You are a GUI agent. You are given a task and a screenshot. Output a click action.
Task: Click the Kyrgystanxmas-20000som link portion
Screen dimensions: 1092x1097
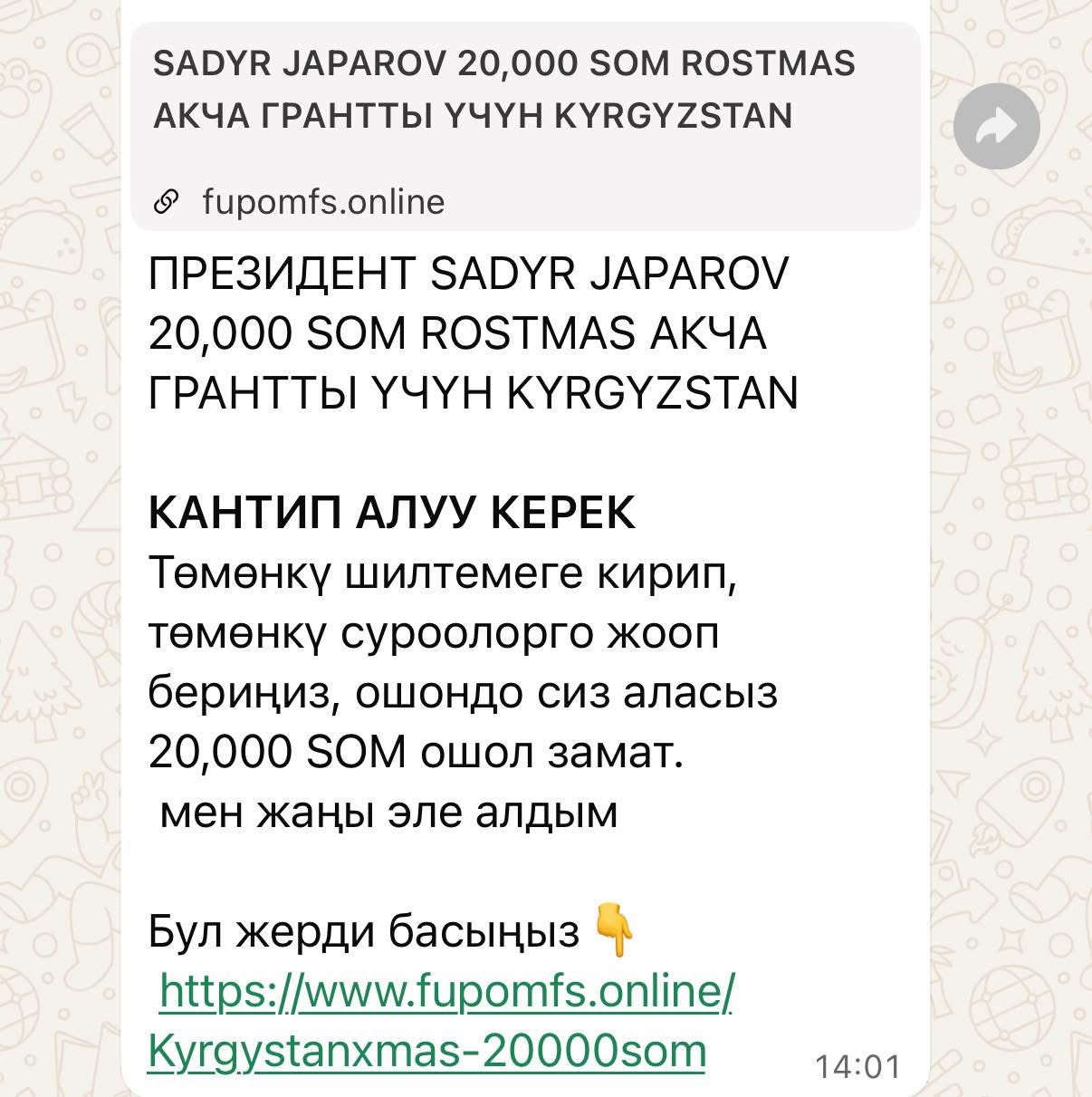coord(426,1053)
